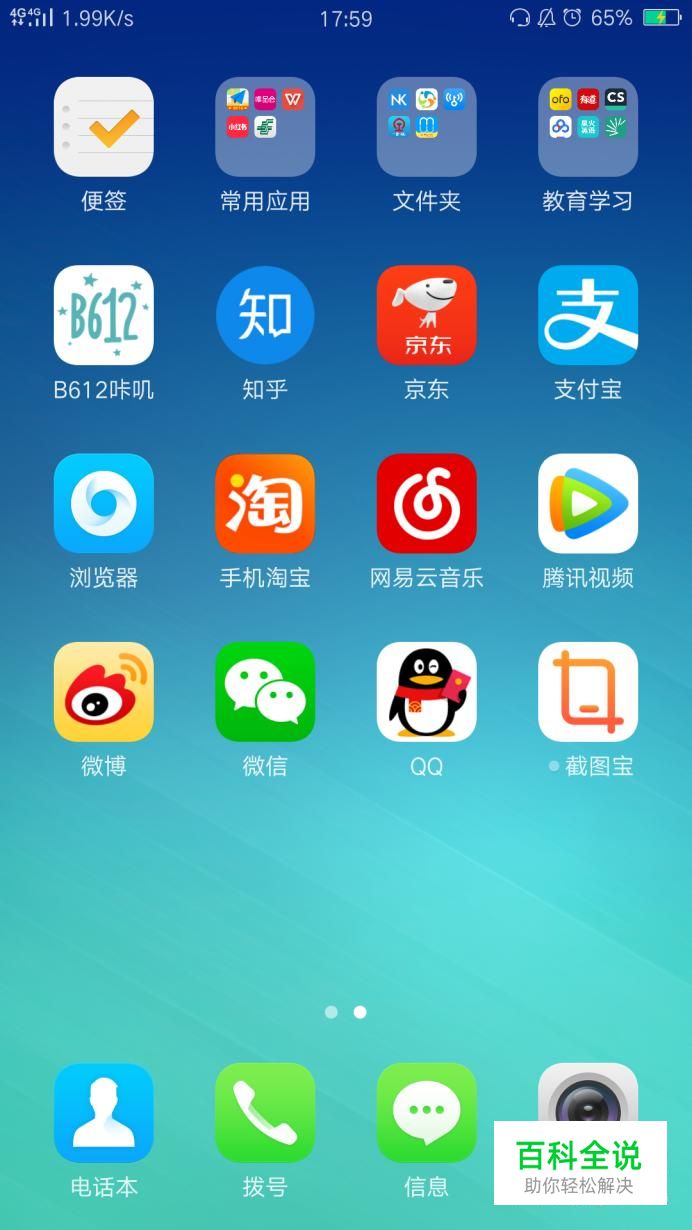This screenshot has height=1230, width=692.
Task: Open the 常用应用 folder
Action: [x=265, y=127]
